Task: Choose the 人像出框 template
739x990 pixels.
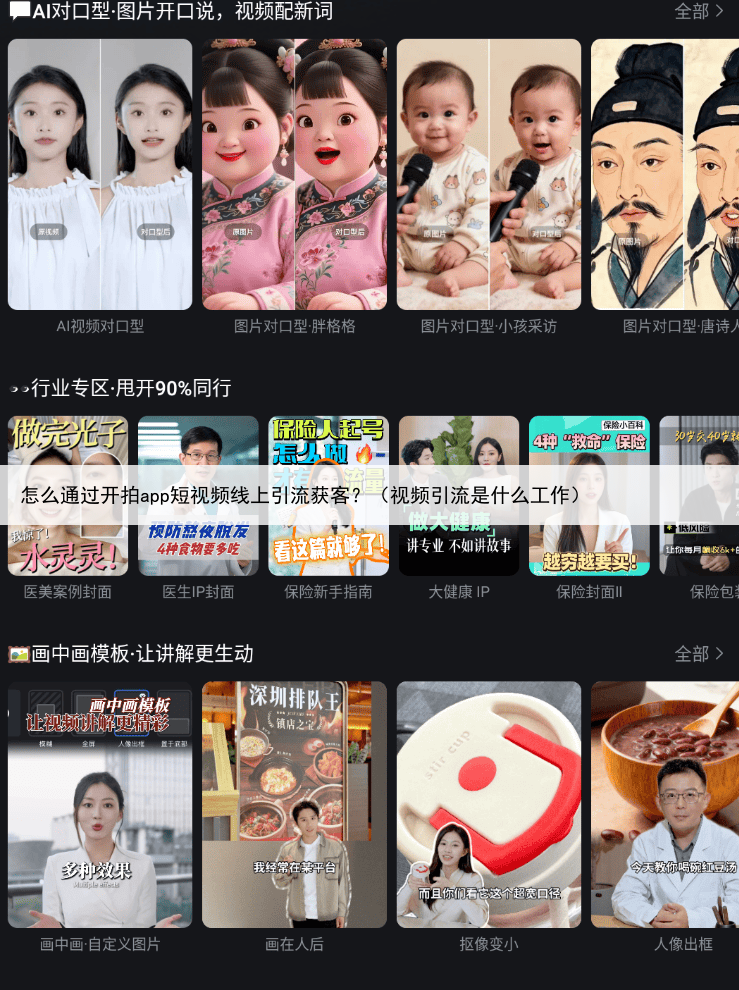Action: 664,804
